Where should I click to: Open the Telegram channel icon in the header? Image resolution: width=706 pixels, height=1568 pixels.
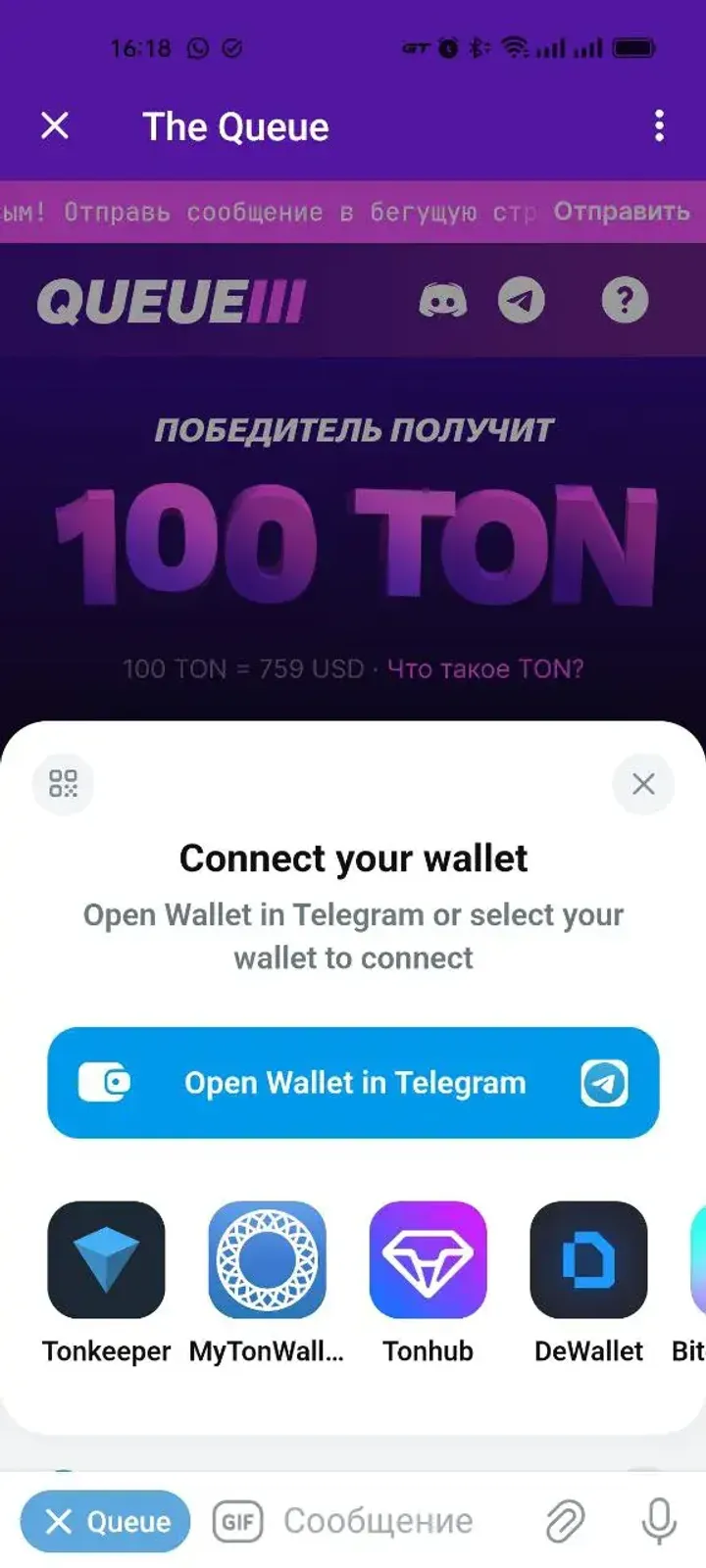coord(523,302)
